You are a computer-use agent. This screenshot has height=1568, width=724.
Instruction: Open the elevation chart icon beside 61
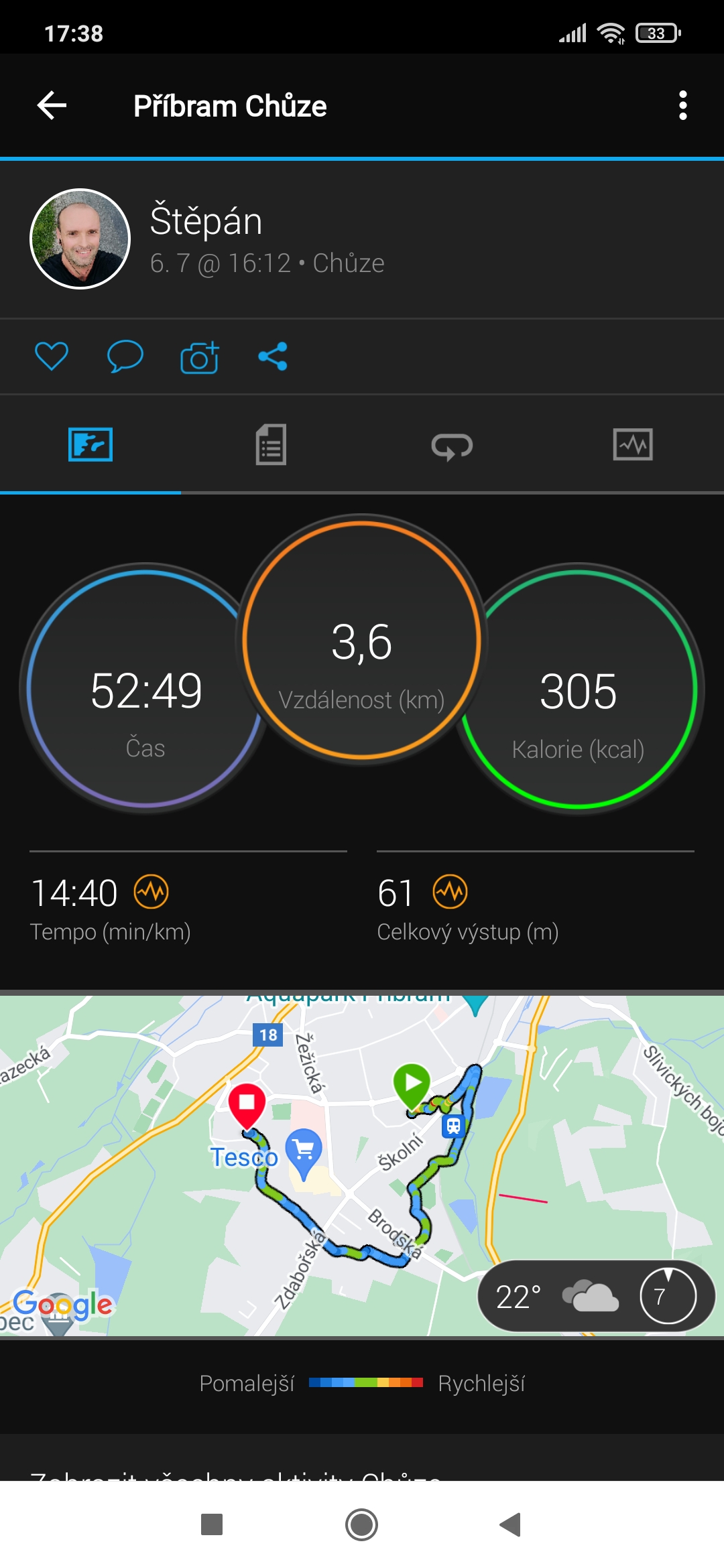(x=450, y=892)
